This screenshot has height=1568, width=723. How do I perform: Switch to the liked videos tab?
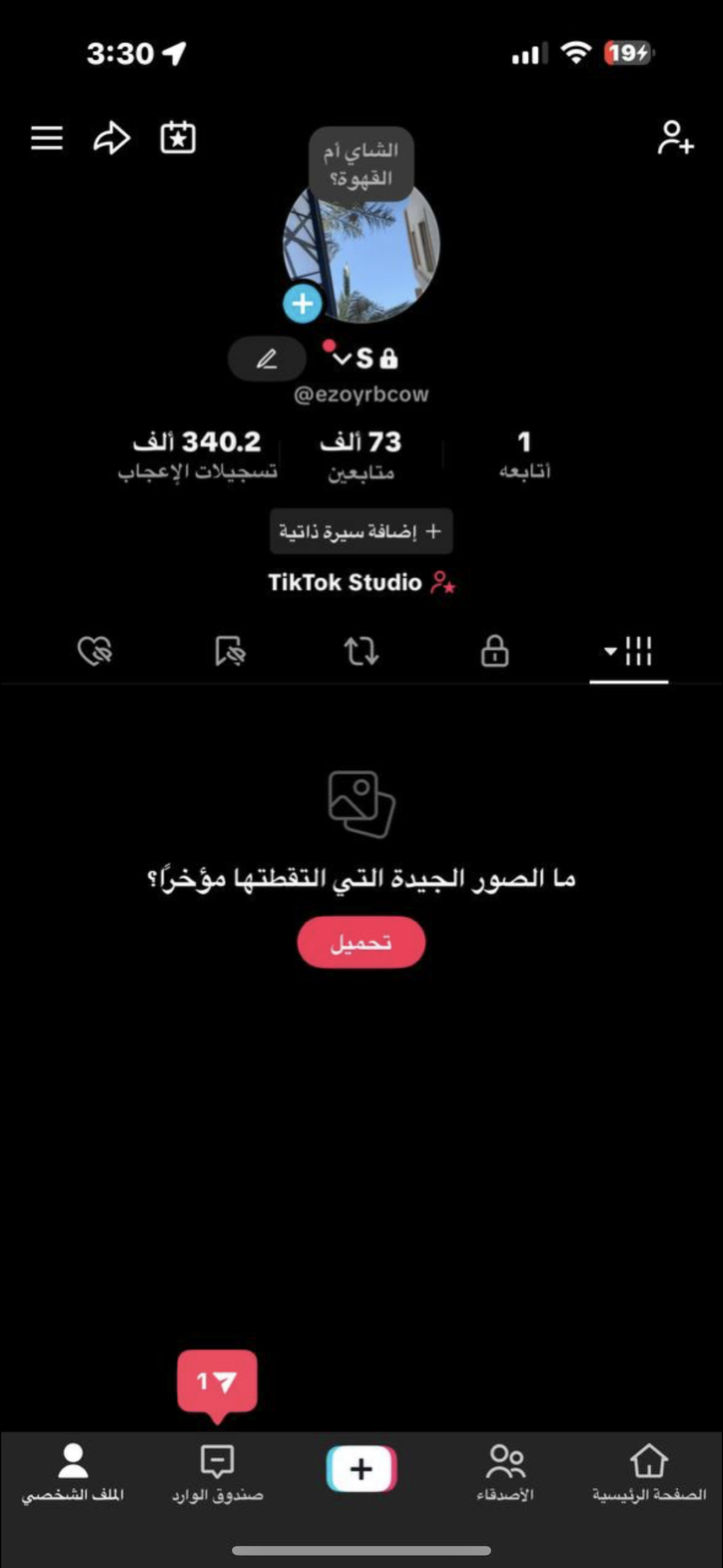pos(95,650)
